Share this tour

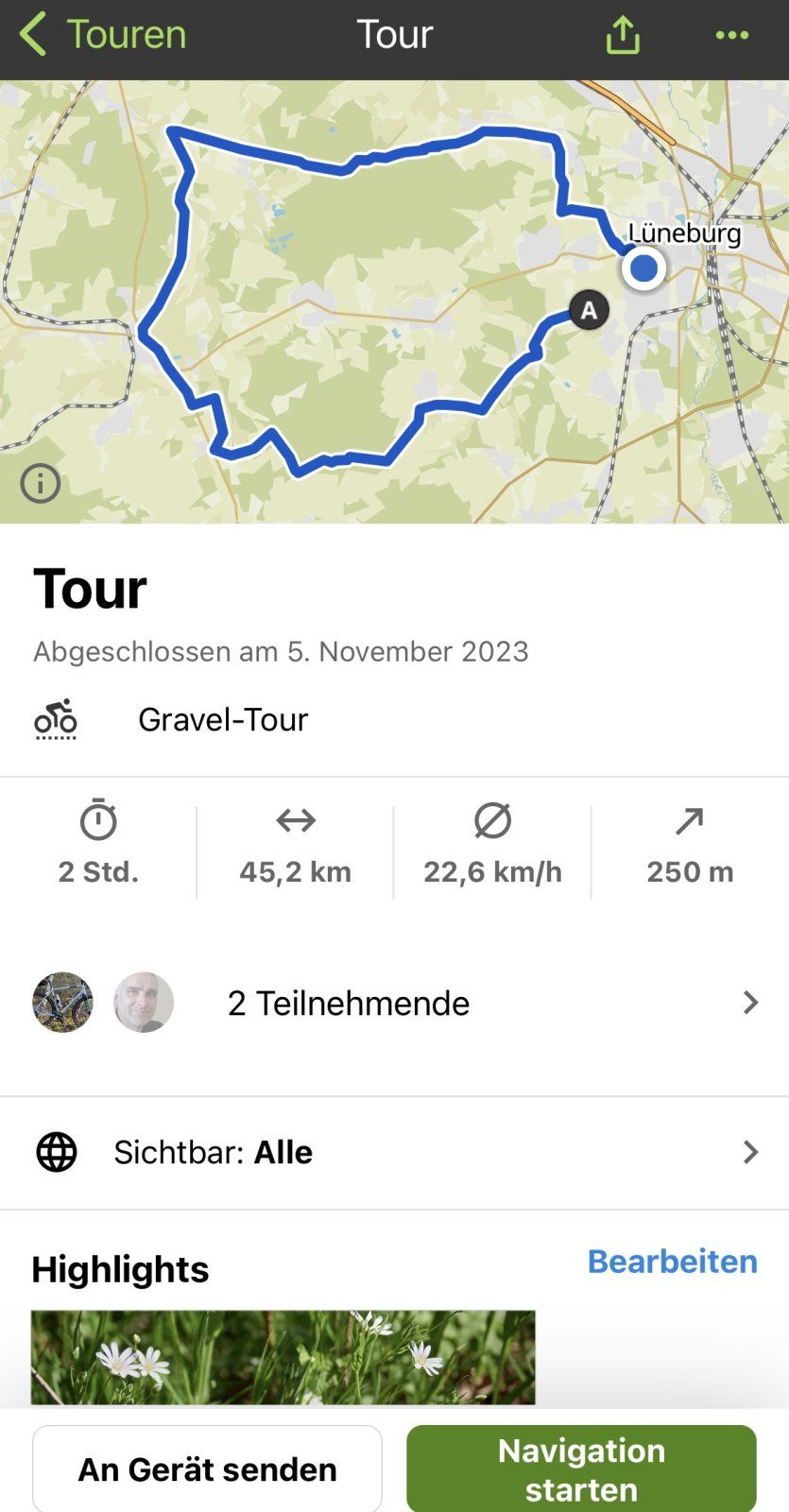tap(623, 36)
